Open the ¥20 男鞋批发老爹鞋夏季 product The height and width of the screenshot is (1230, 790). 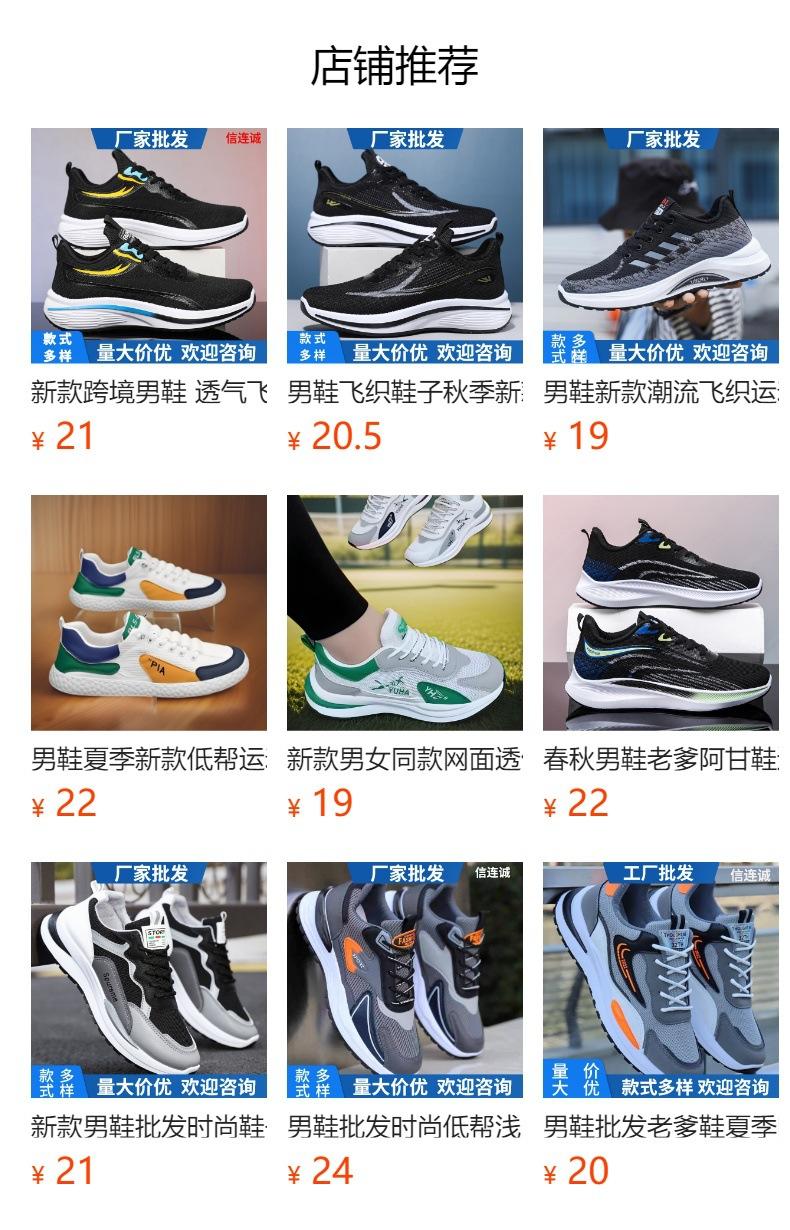(x=661, y=1025)
